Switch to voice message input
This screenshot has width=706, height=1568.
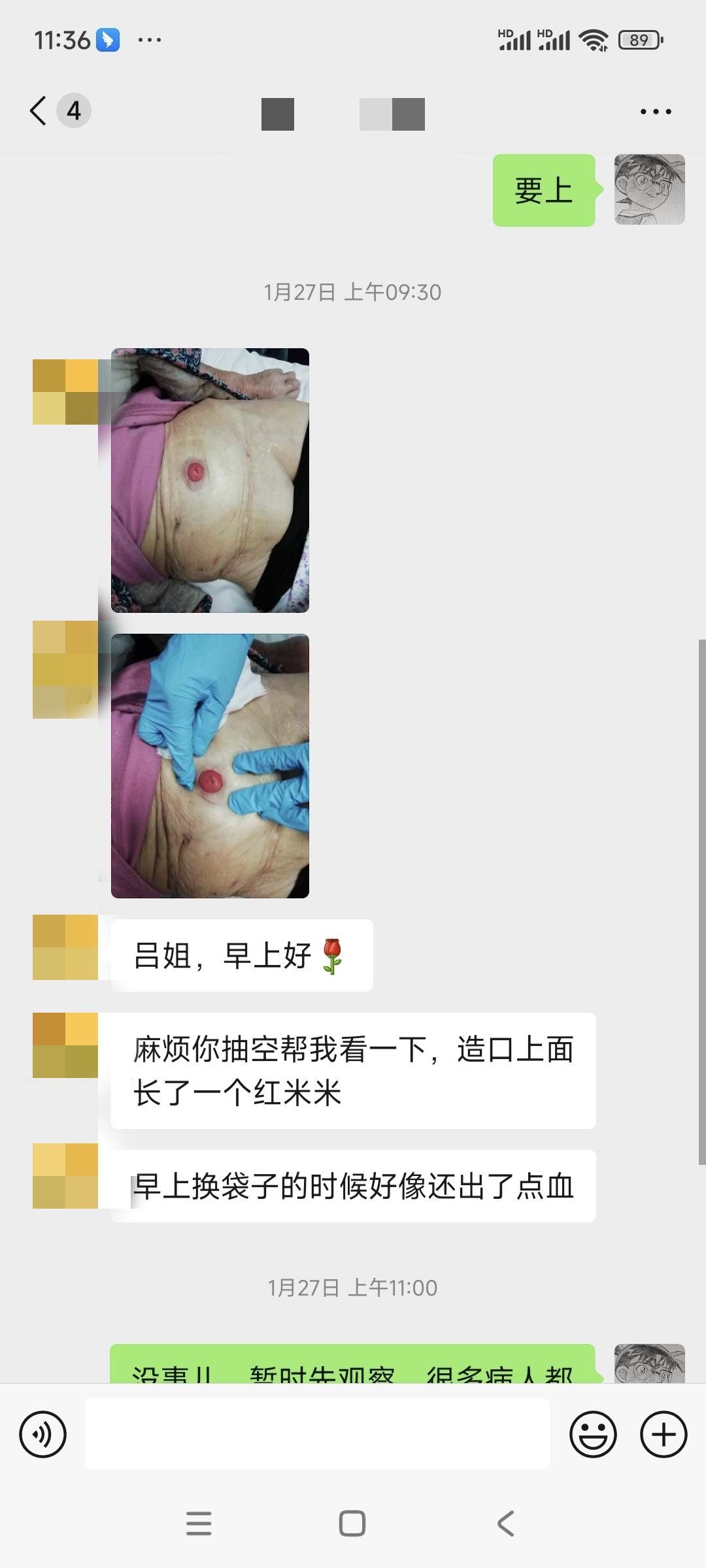43,1435
